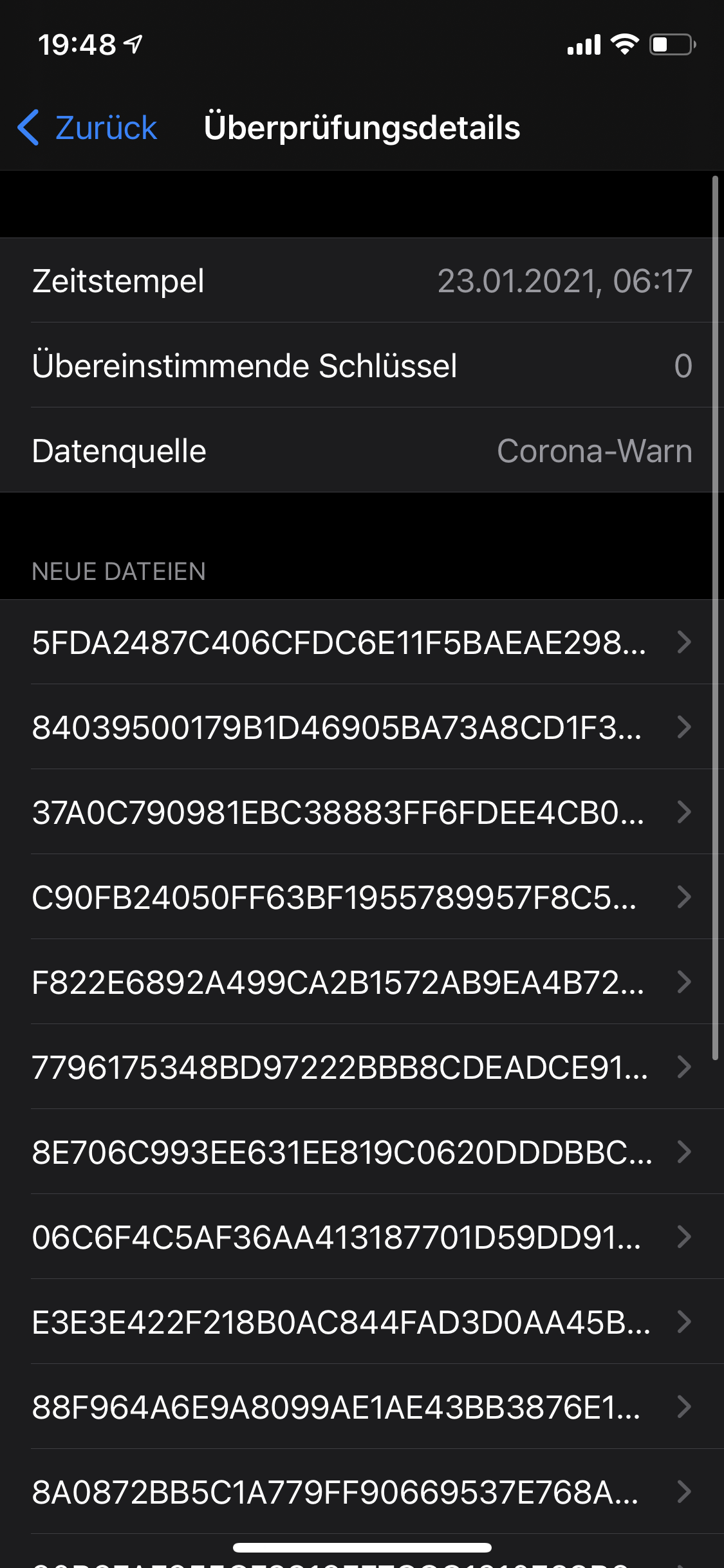Open file starting with 8A0872BB5C1A
724x1568 pixels.
pos(360,1492)
